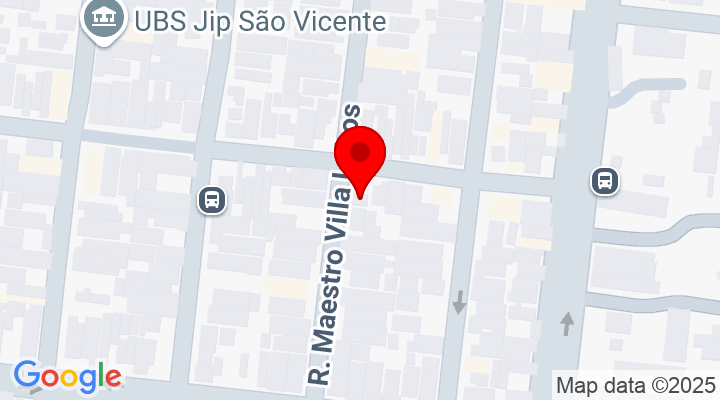Select the bus stop west of Maestro Villa Lobos
The width and height of the screenshot is (720, 400).
click(x=213, y=199)
